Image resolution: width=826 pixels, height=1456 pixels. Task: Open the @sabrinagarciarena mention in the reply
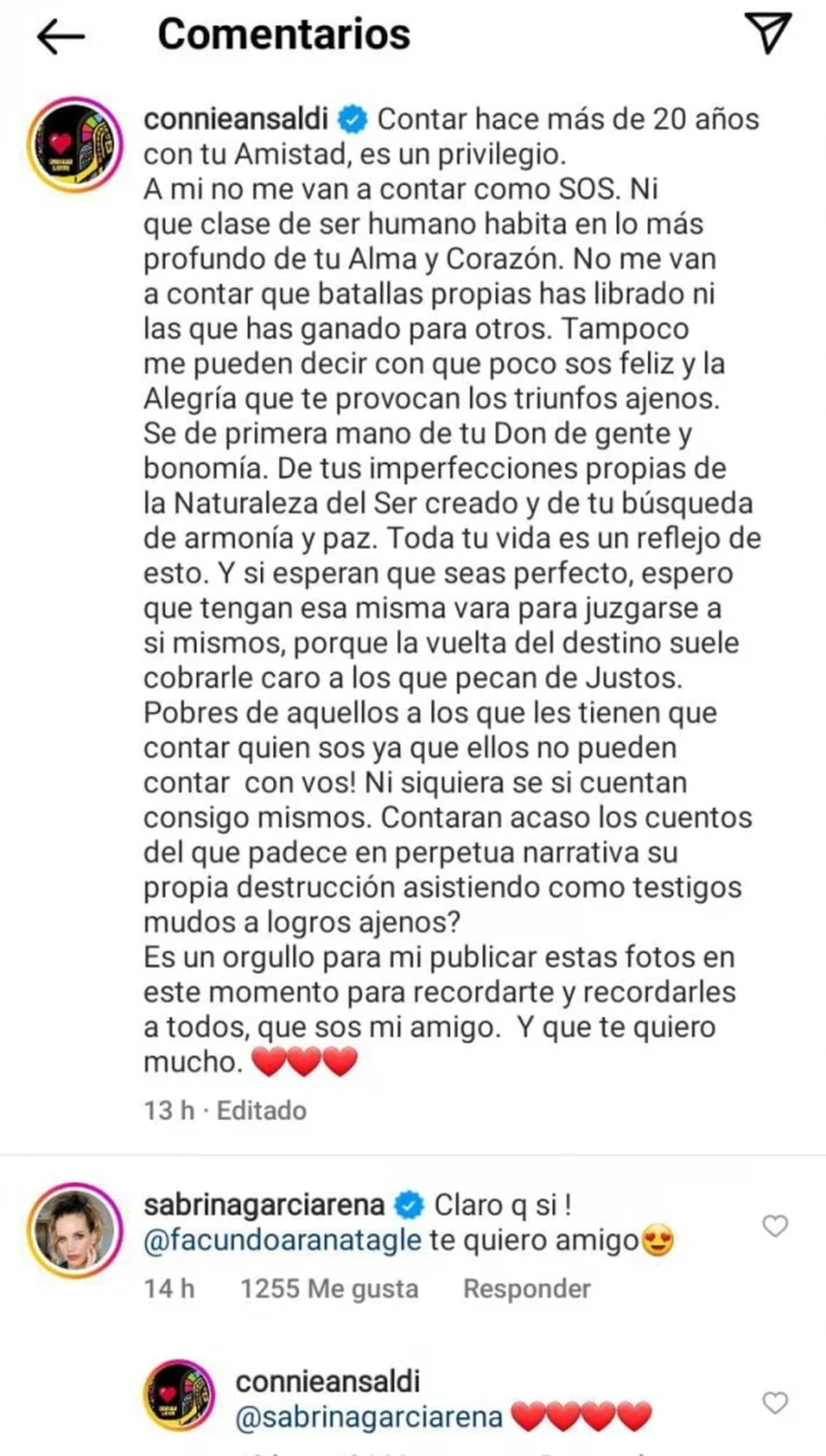click(369, 1417)
